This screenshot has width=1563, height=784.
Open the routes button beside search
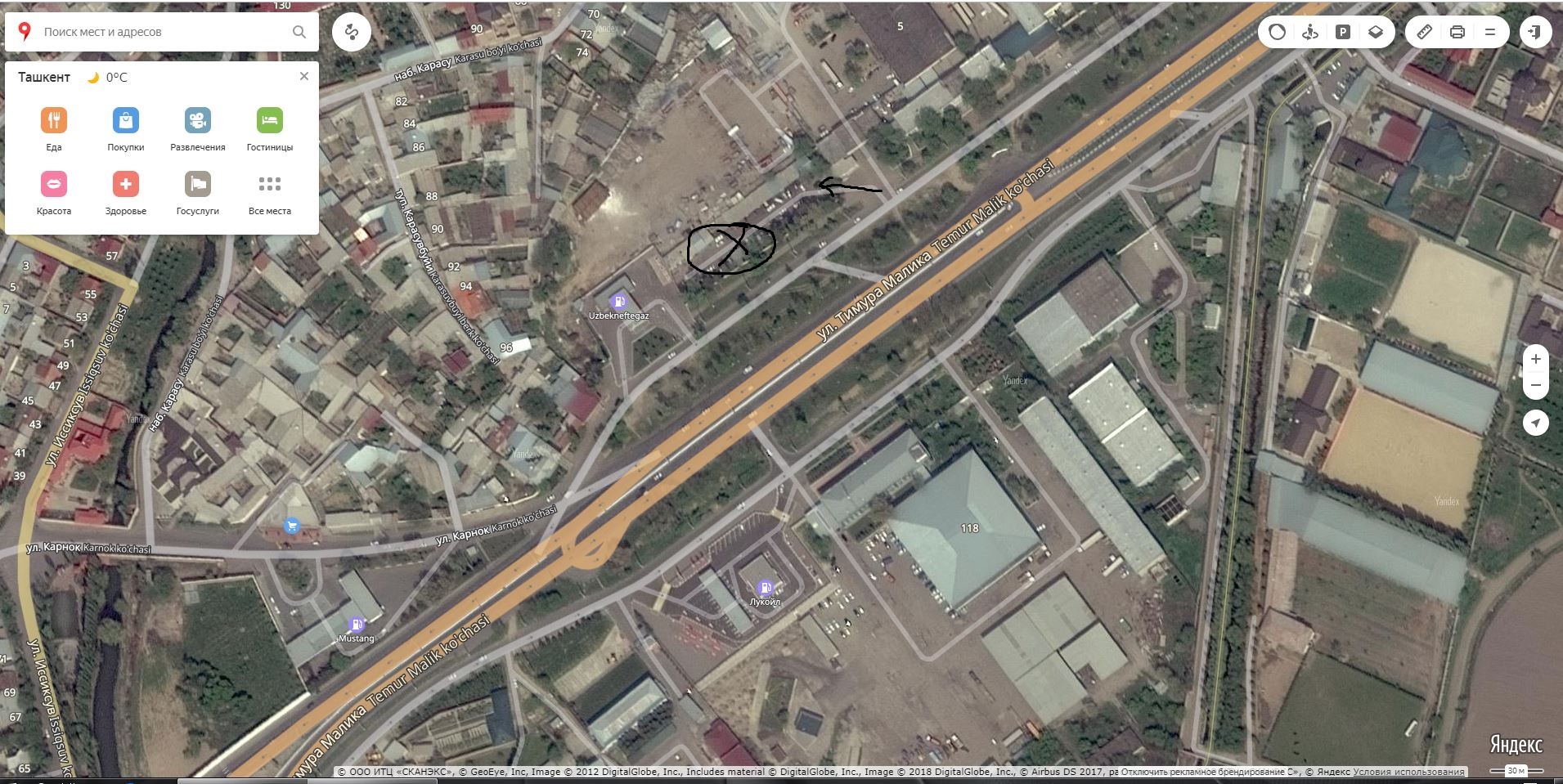(352, 32)
